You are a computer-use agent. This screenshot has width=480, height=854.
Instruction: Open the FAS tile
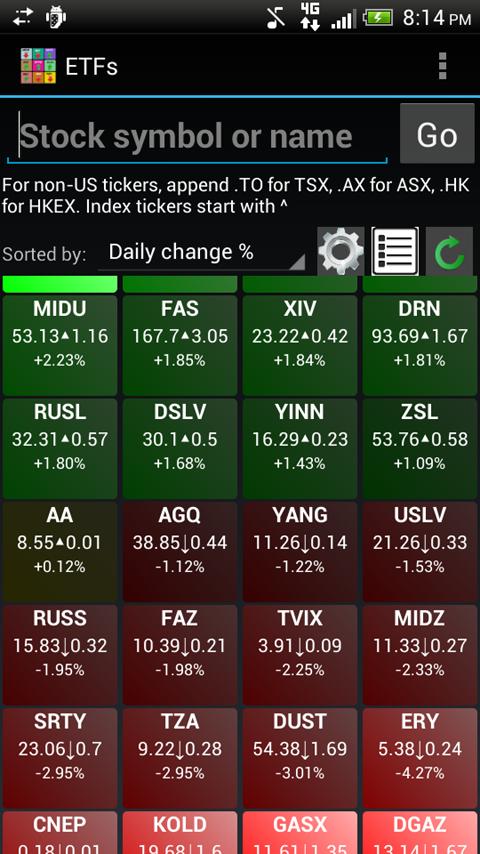pyautogui.click(x=180, y=345)
